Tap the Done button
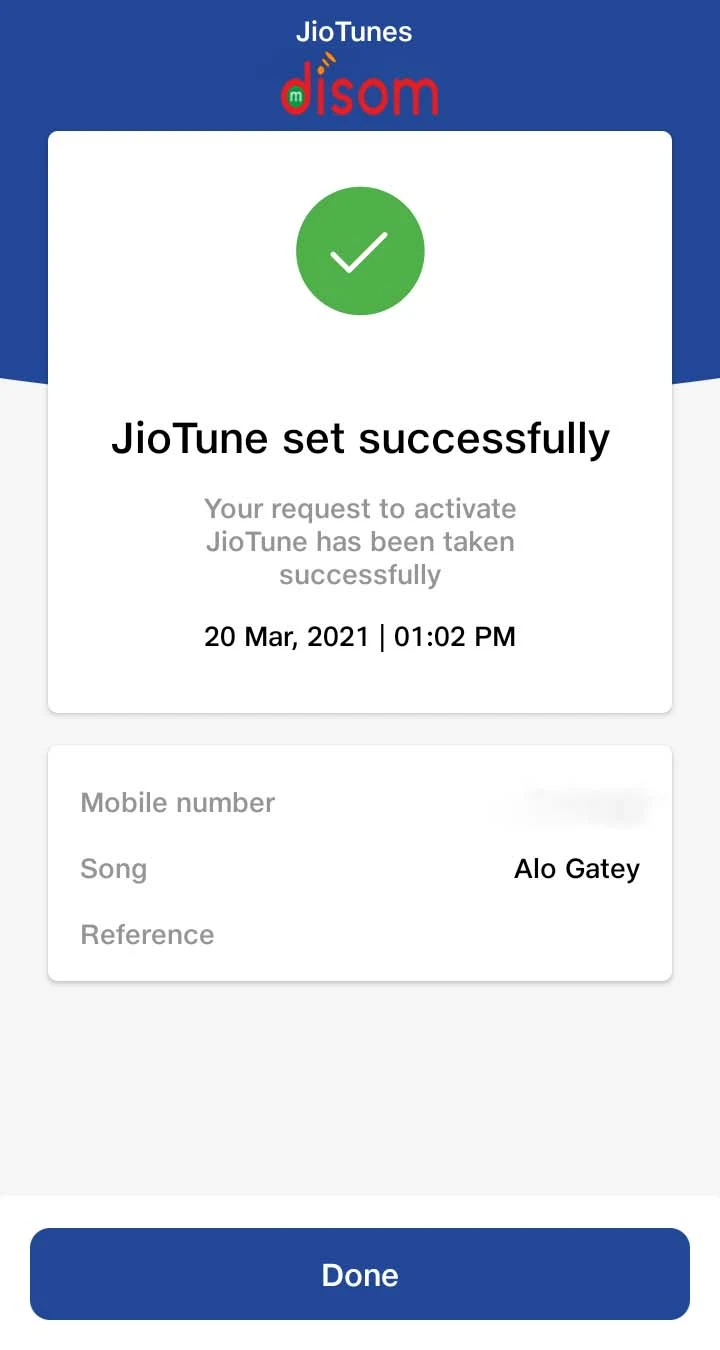 click(x=360, y=1274)
